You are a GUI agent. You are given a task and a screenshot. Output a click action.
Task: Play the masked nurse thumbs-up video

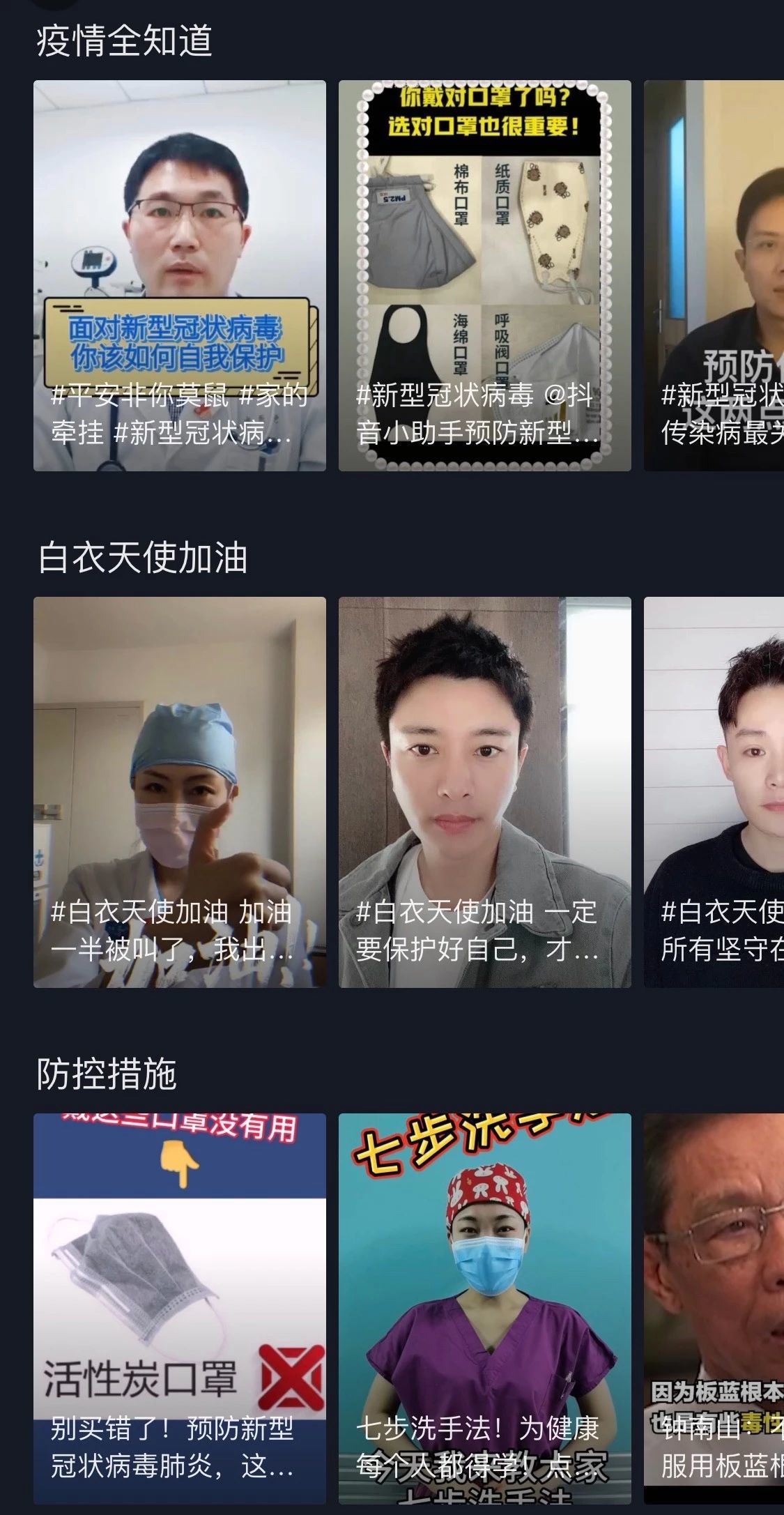pyautogui.click(x=179, y=791)
